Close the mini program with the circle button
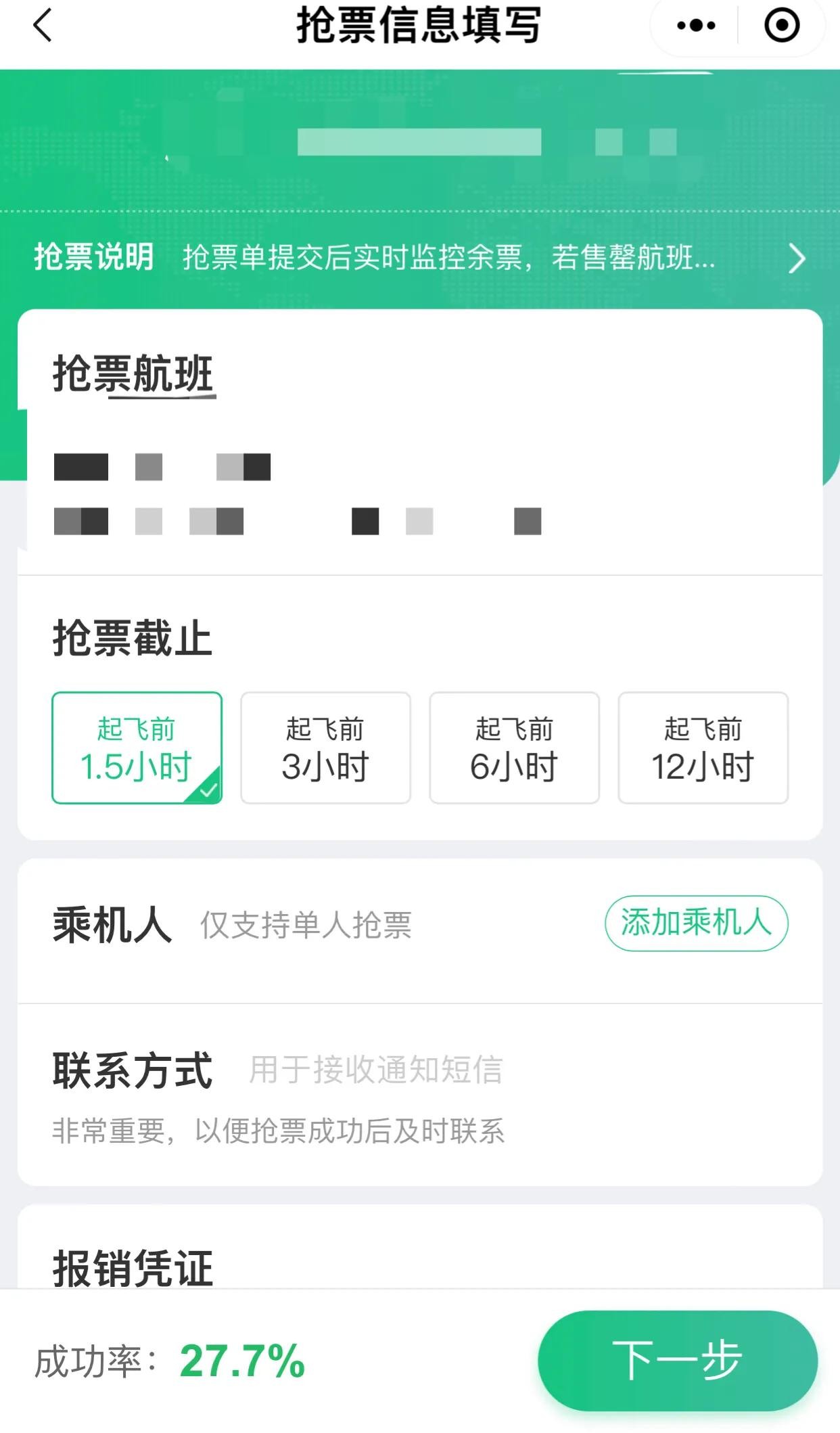Screen dimensions: 840x1433 781,26
